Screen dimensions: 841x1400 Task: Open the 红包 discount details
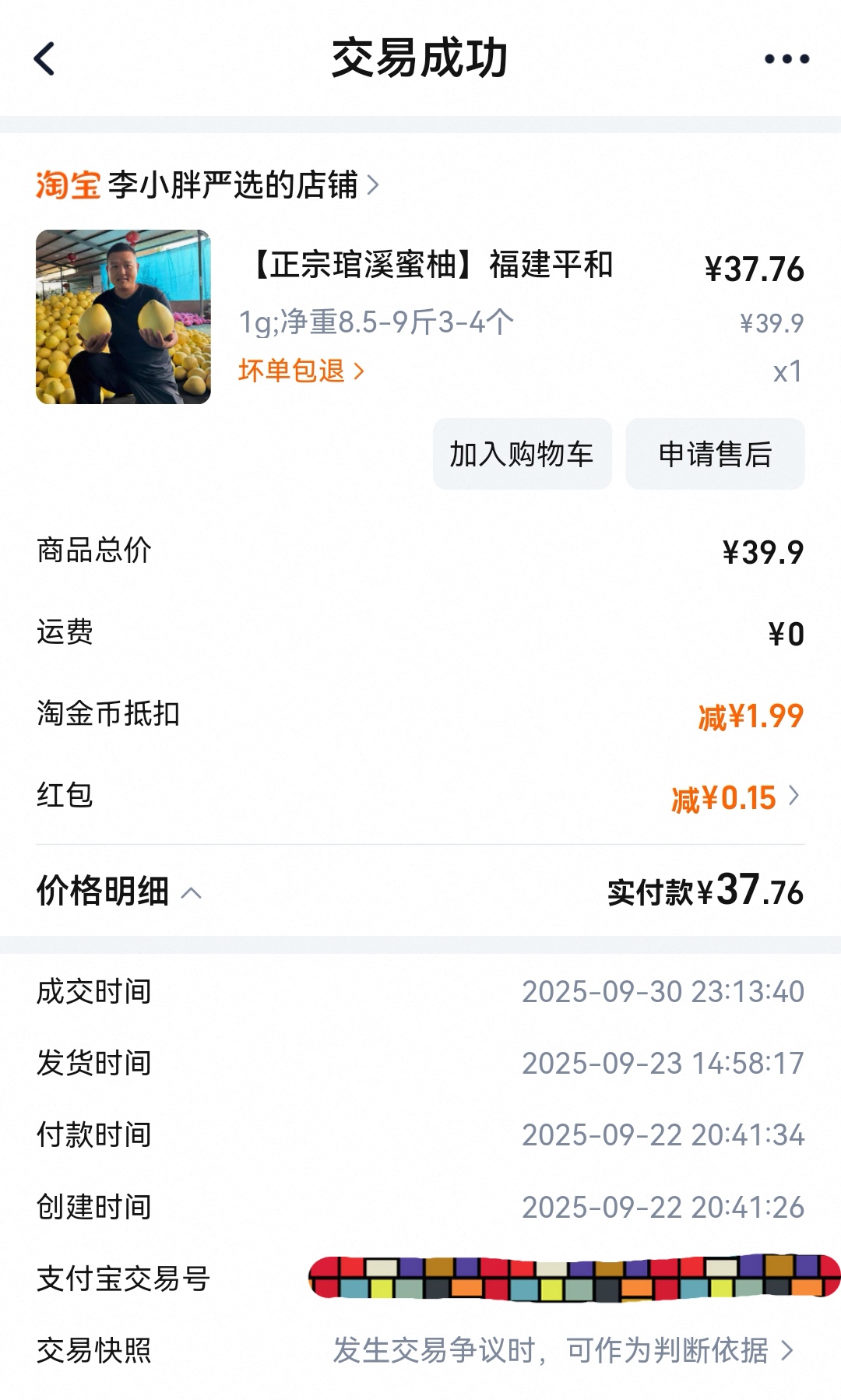[x=735, y=797]
